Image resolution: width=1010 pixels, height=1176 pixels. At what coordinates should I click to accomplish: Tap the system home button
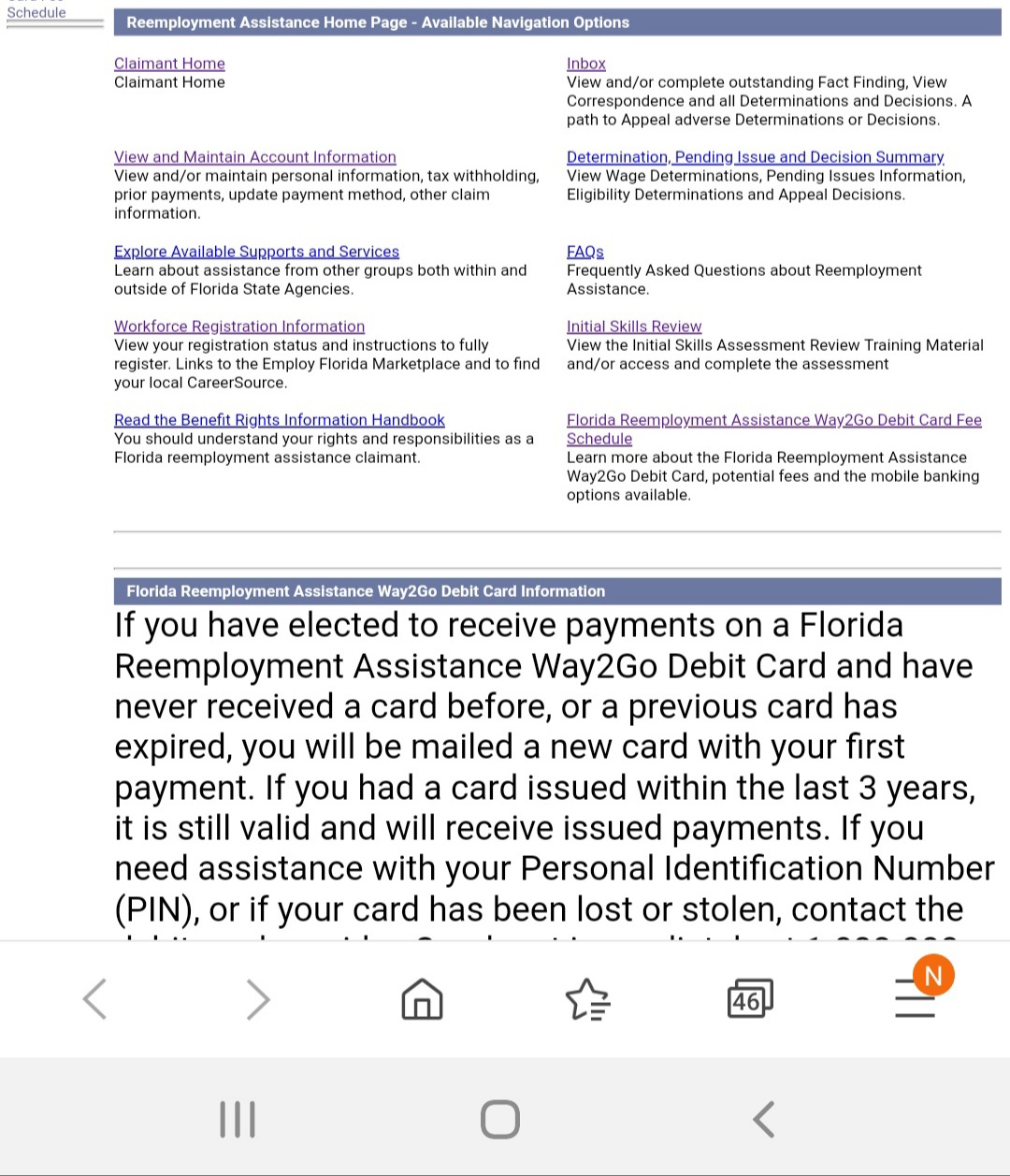(x=500, y=1119)
